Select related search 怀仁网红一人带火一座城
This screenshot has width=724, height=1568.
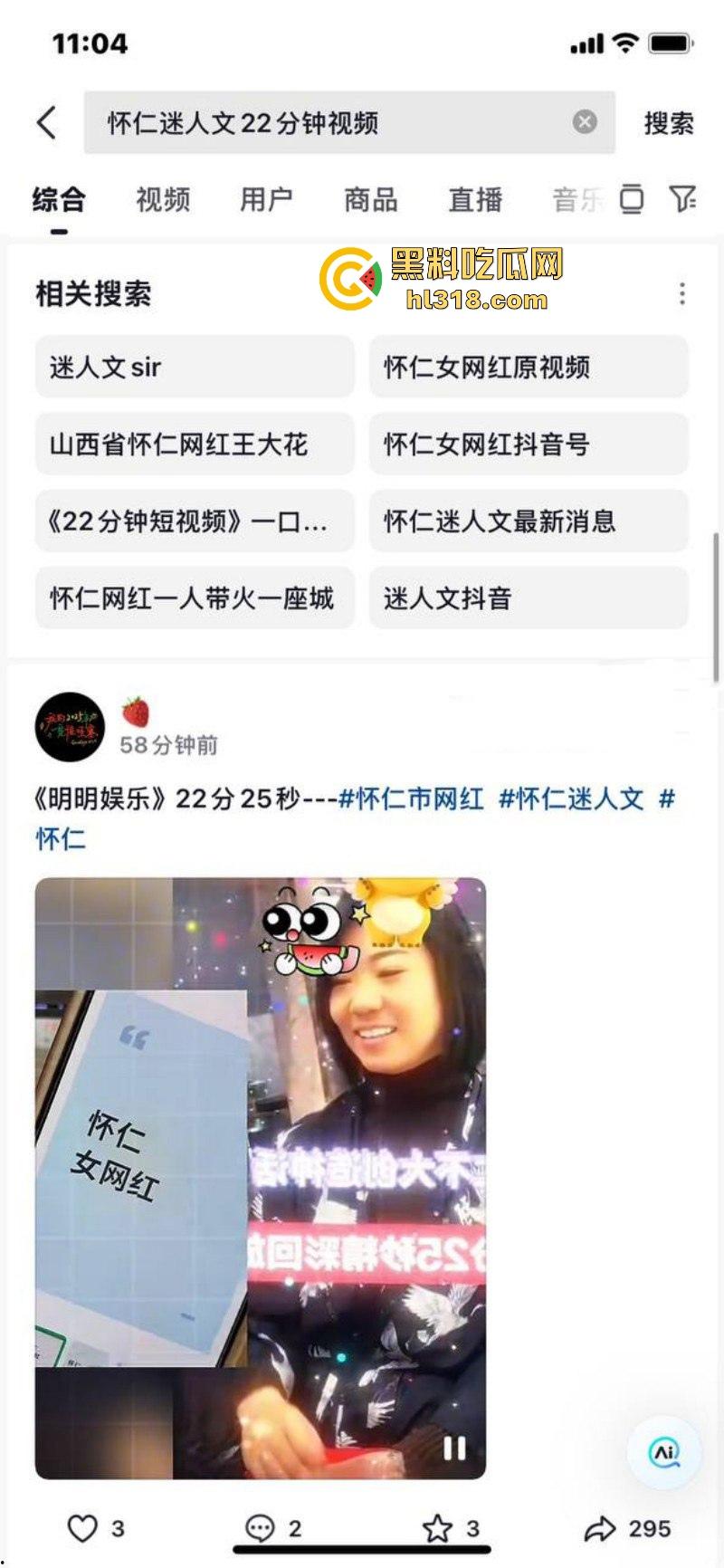point(194,598)
